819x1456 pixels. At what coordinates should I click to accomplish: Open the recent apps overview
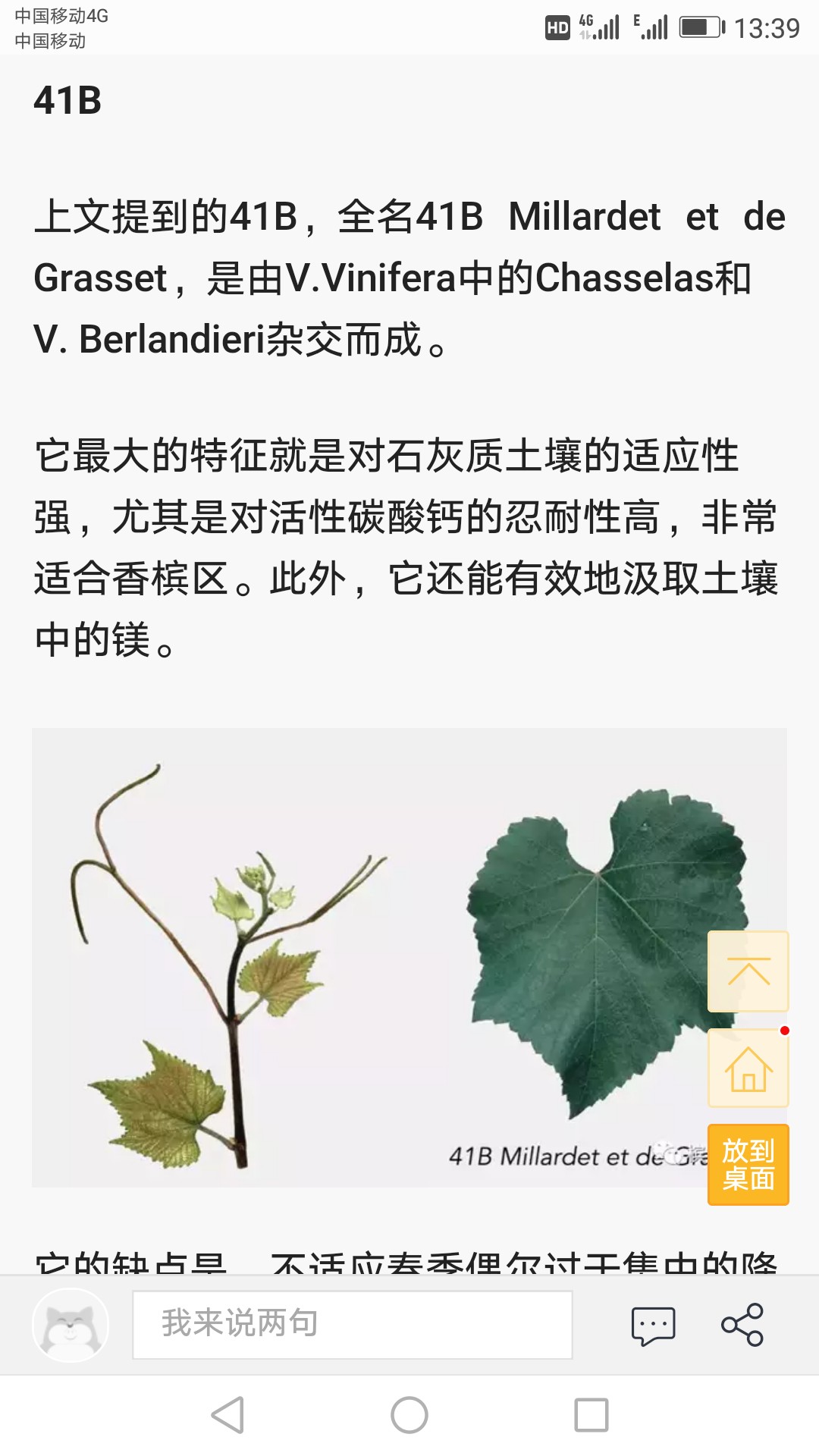pyautogui.click(x=591, y=1415)
